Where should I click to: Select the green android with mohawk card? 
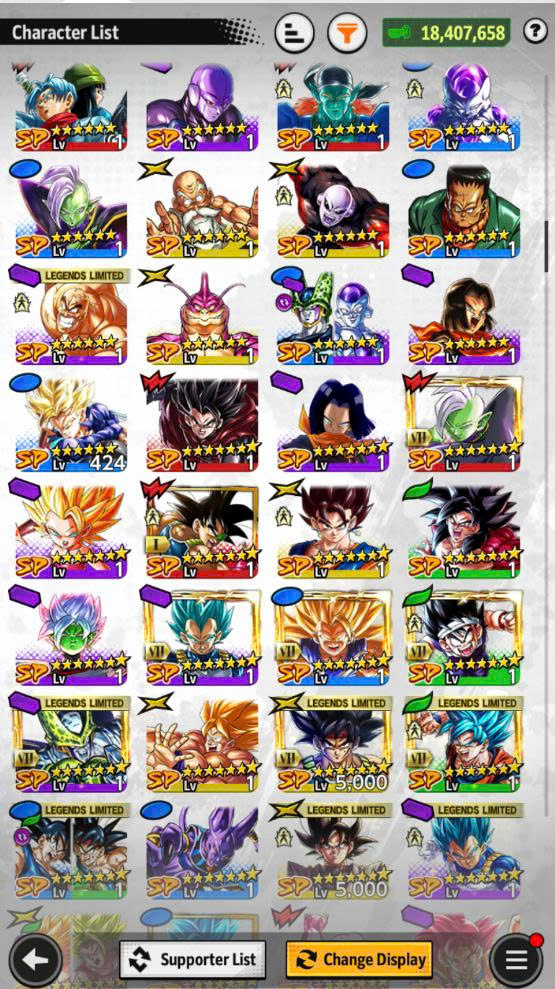tap(464, 211)
